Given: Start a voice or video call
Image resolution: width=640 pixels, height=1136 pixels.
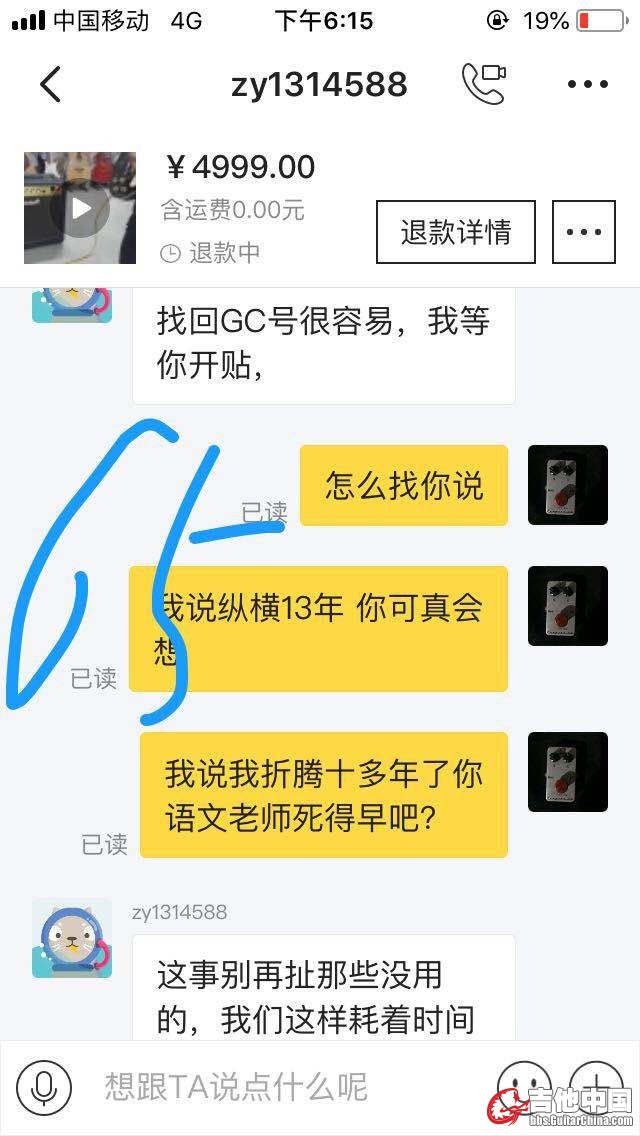Looking at the screenshot, I should tap(483, 84).
